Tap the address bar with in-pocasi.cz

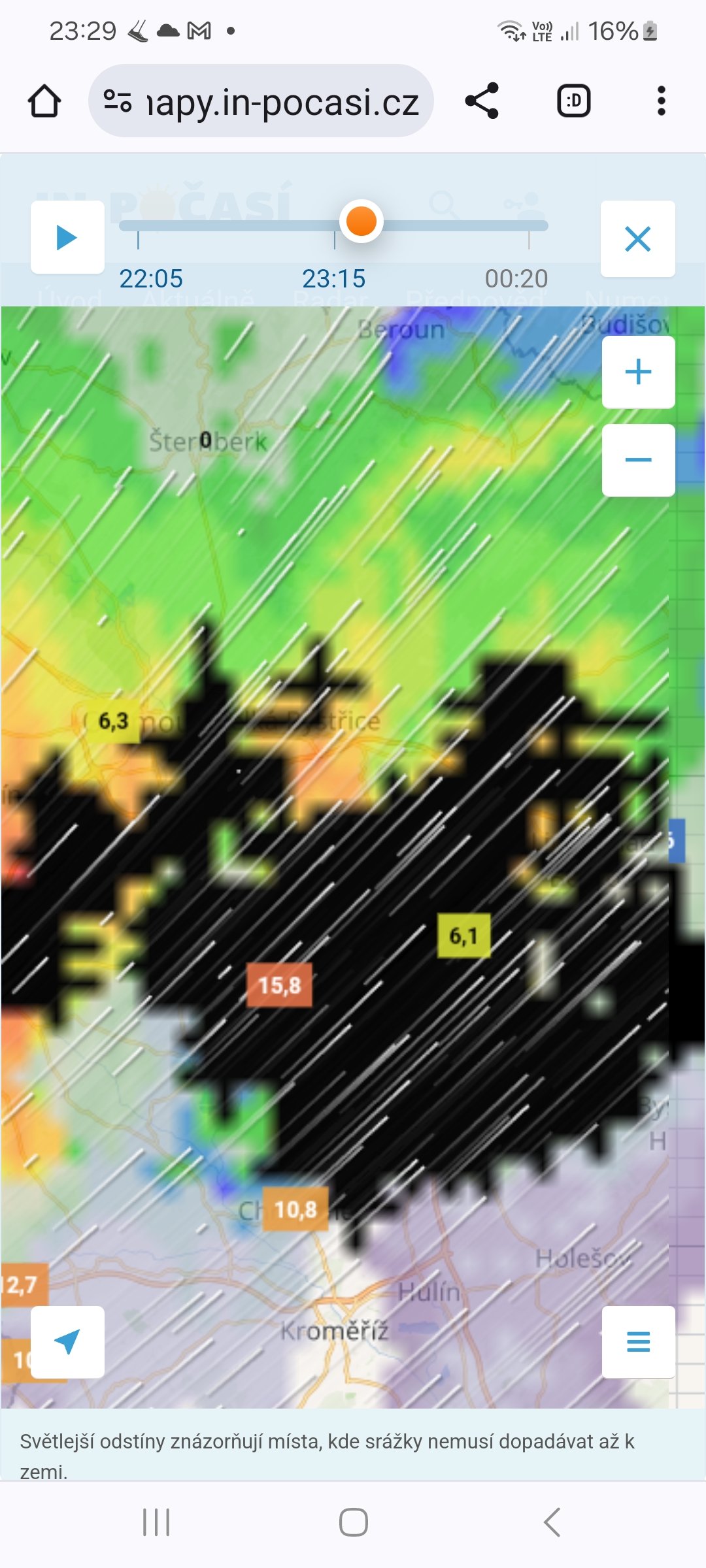coord(261,101)
